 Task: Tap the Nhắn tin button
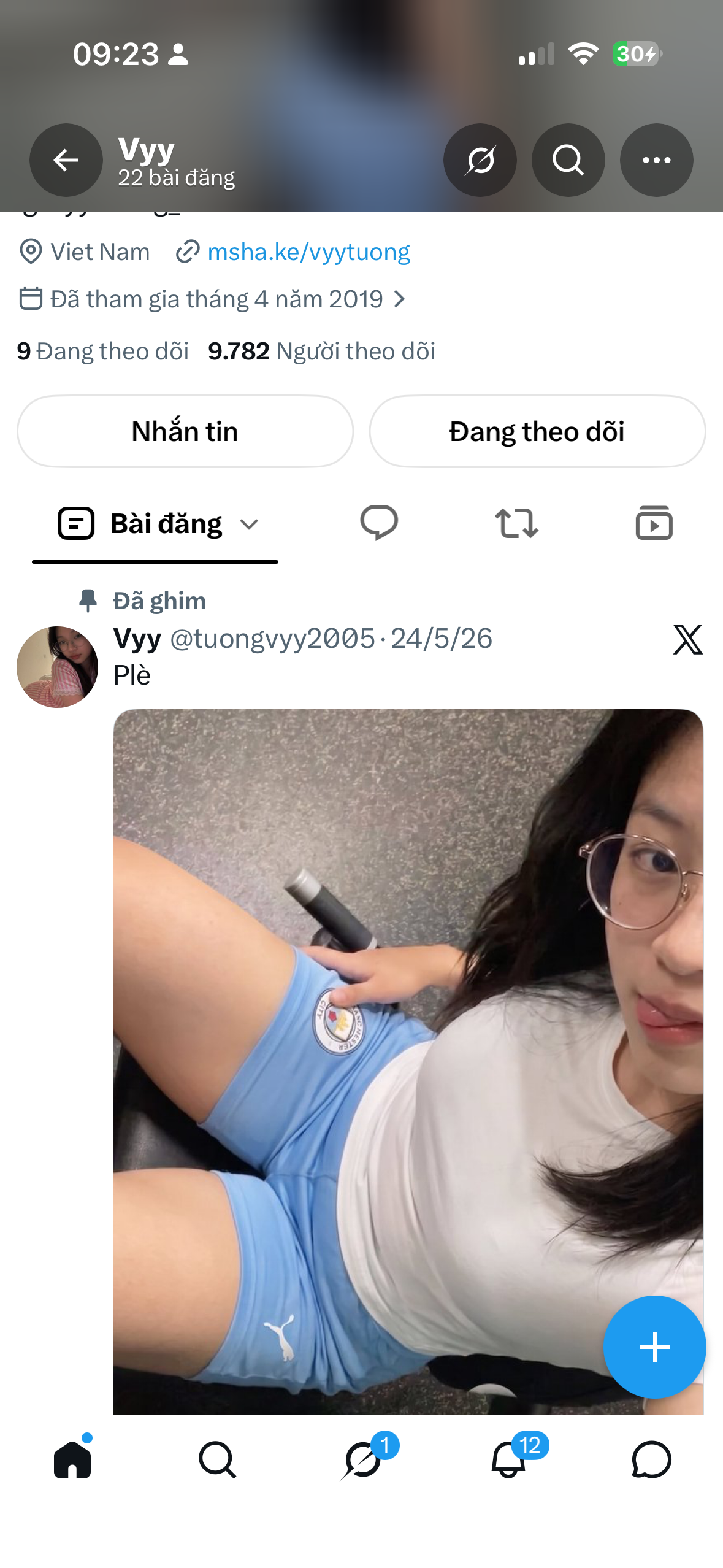point(185,431)
